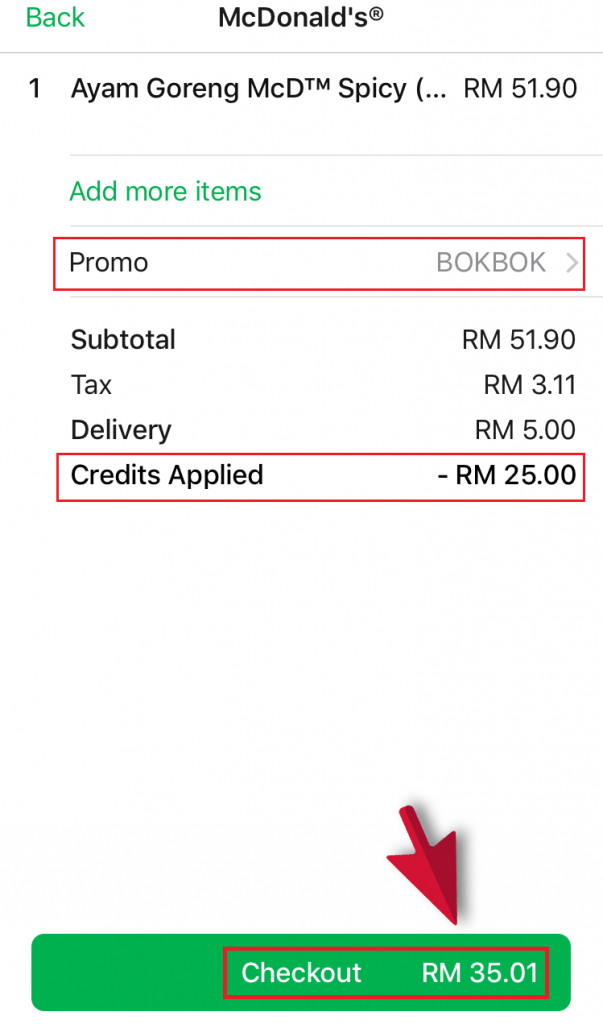Go back from the McDonald's order
603x1024 pixels.
coord(55,18)
